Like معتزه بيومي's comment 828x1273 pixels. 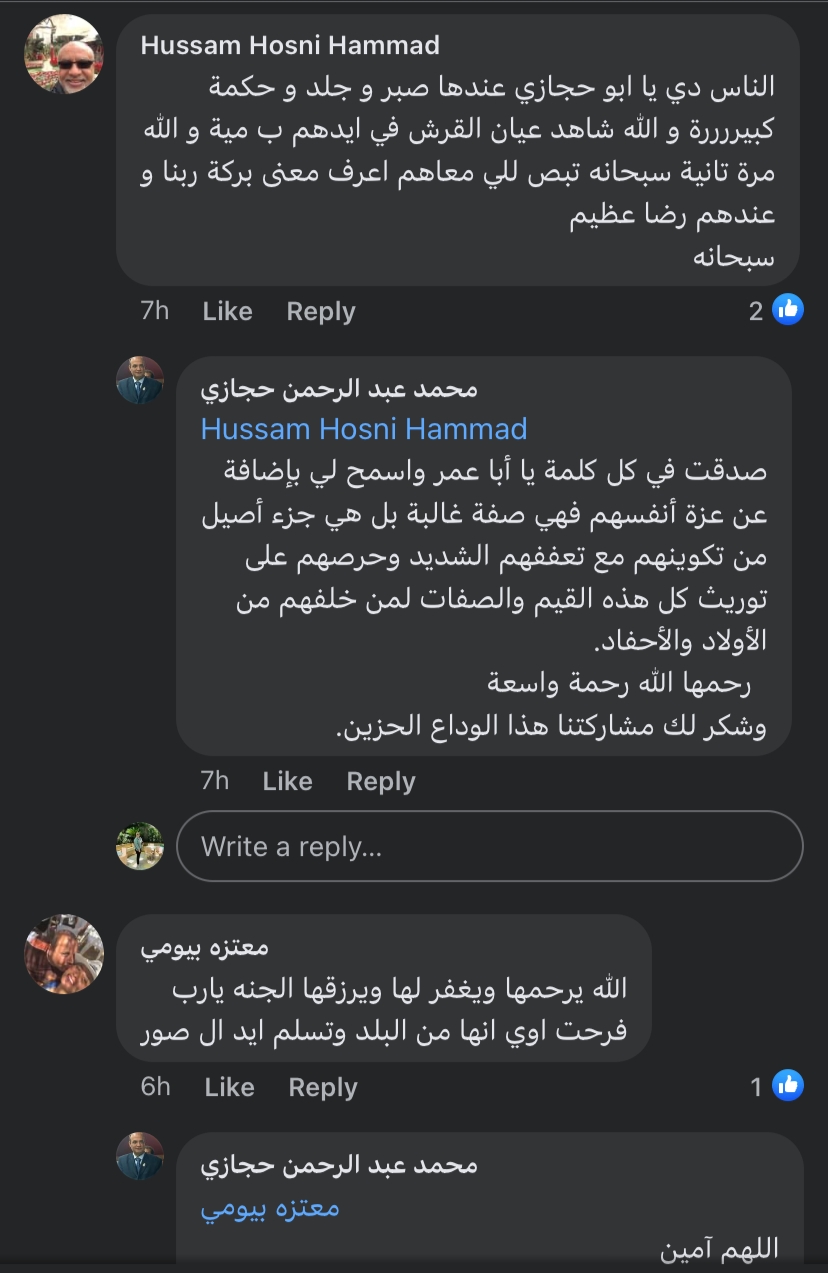[229, 1087]
